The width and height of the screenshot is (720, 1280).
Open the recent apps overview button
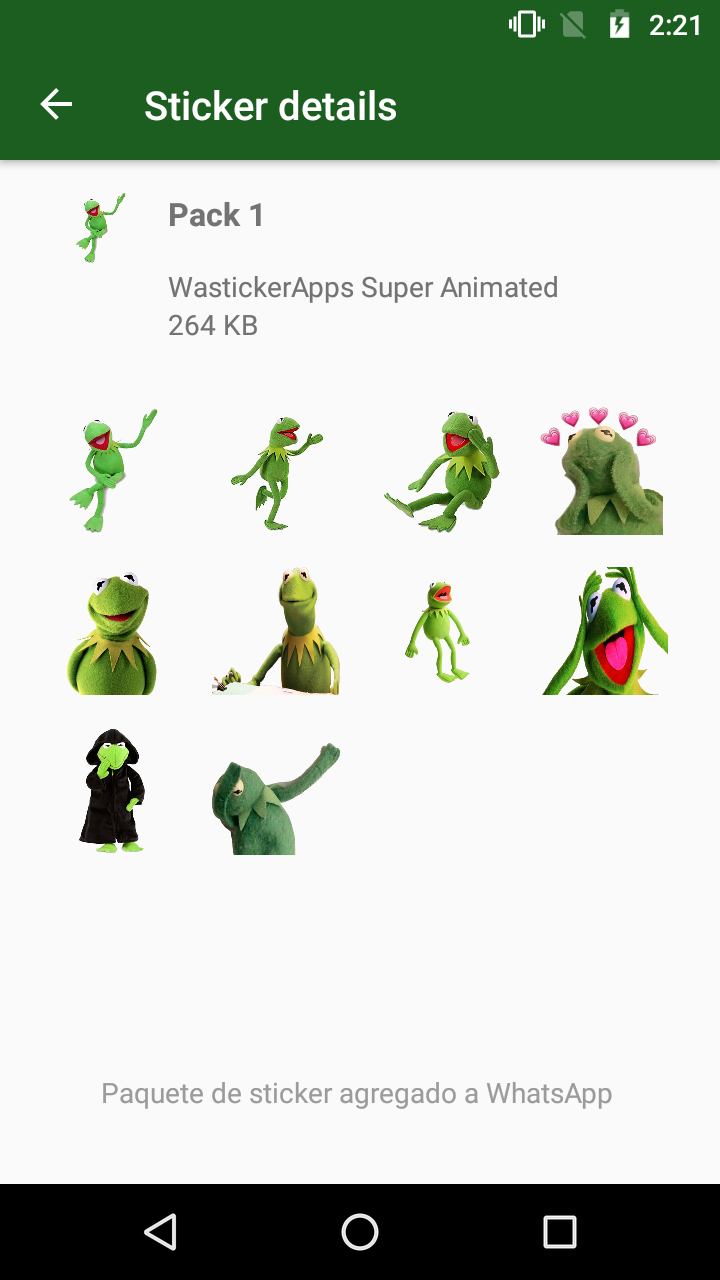558,1230
